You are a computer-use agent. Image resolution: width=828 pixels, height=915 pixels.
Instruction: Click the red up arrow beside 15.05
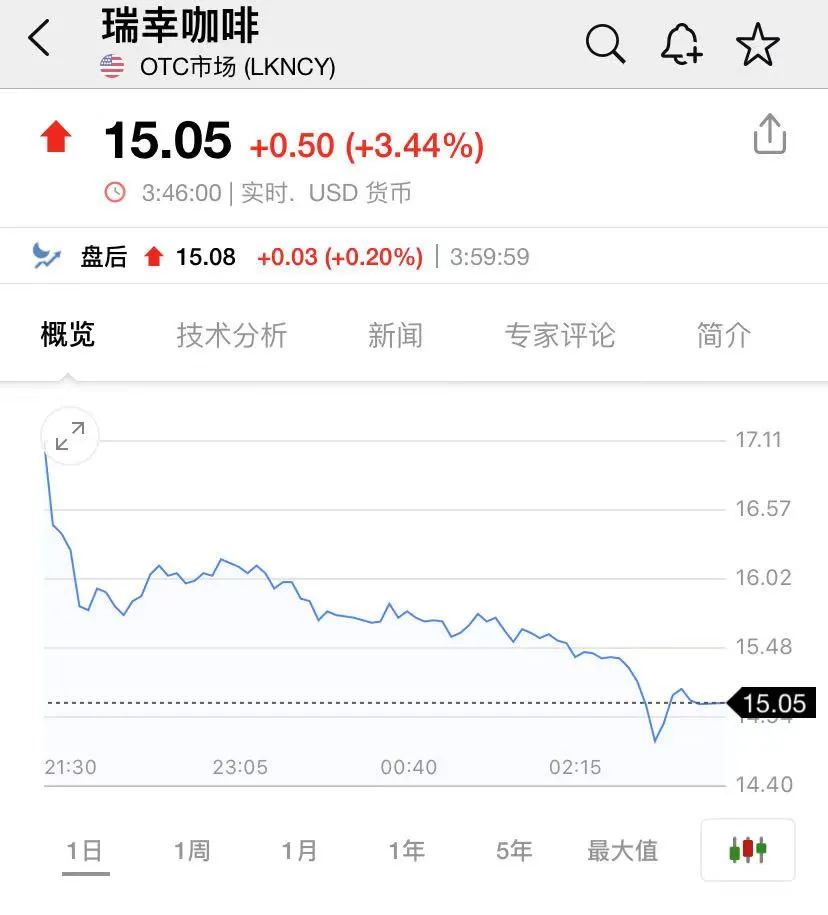click(55, 138)
